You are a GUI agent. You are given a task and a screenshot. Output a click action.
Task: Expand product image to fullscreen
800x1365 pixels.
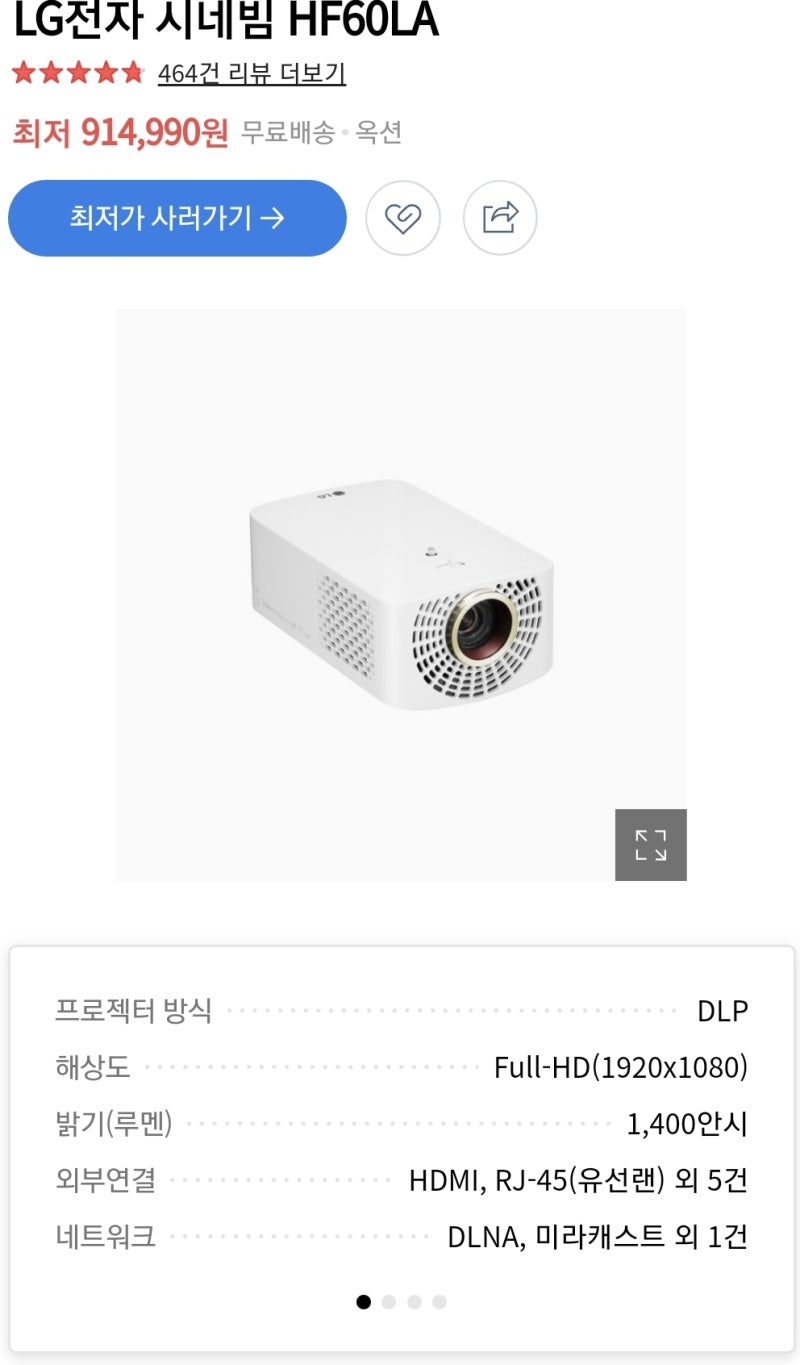click(651, 844)
